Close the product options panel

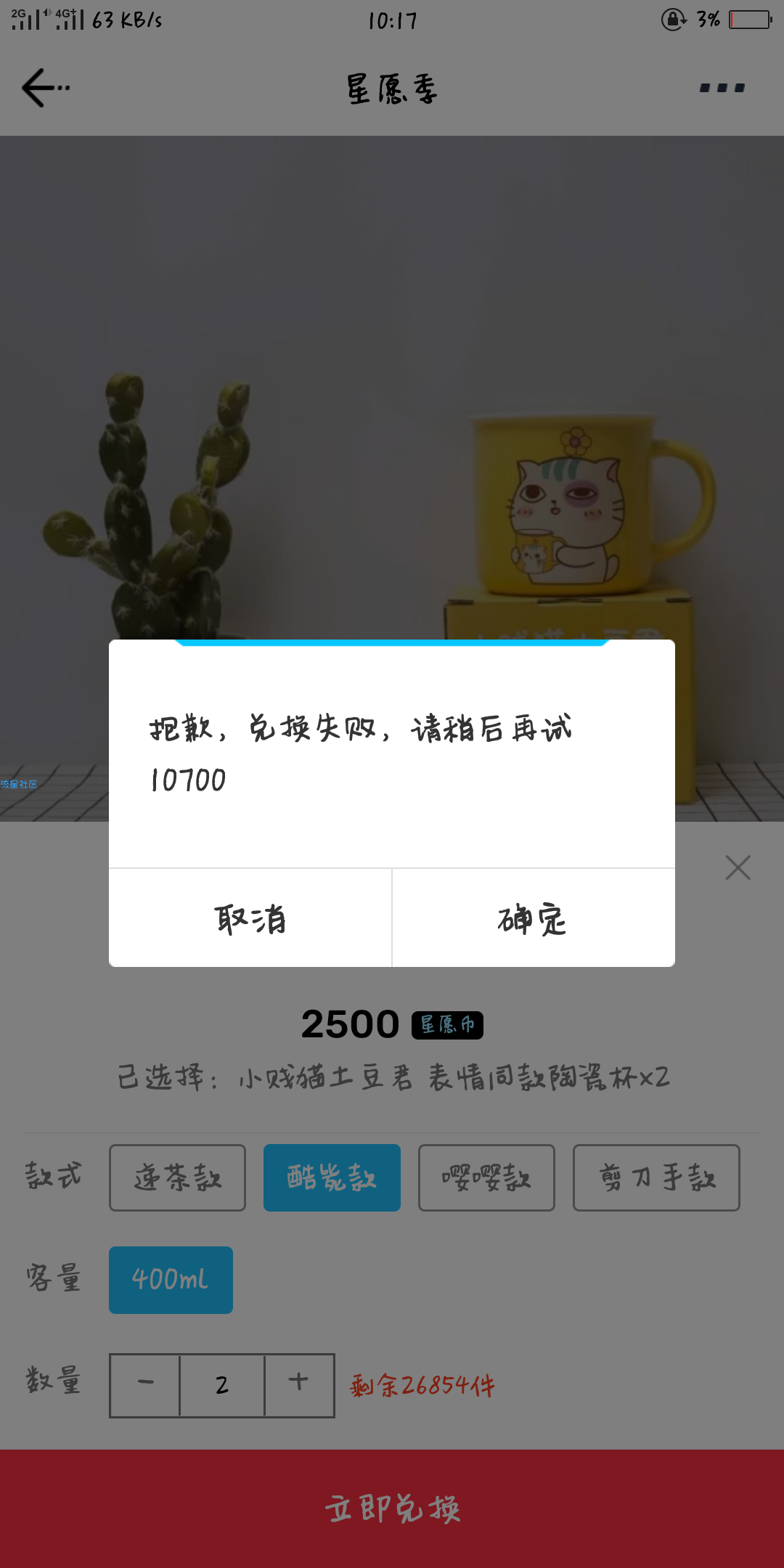click(x=738, y=867)
